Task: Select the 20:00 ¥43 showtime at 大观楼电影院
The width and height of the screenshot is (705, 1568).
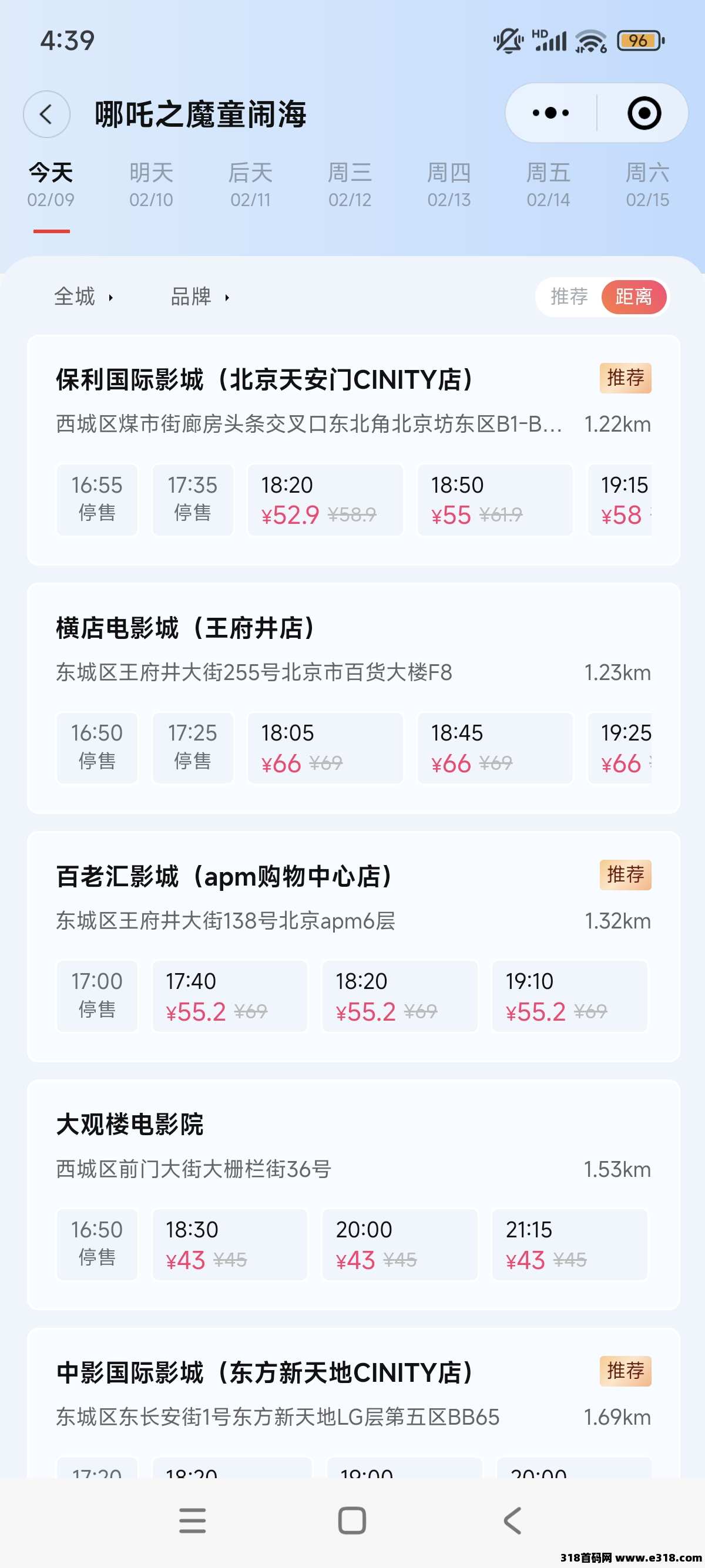Action: tap(399, 1245)
